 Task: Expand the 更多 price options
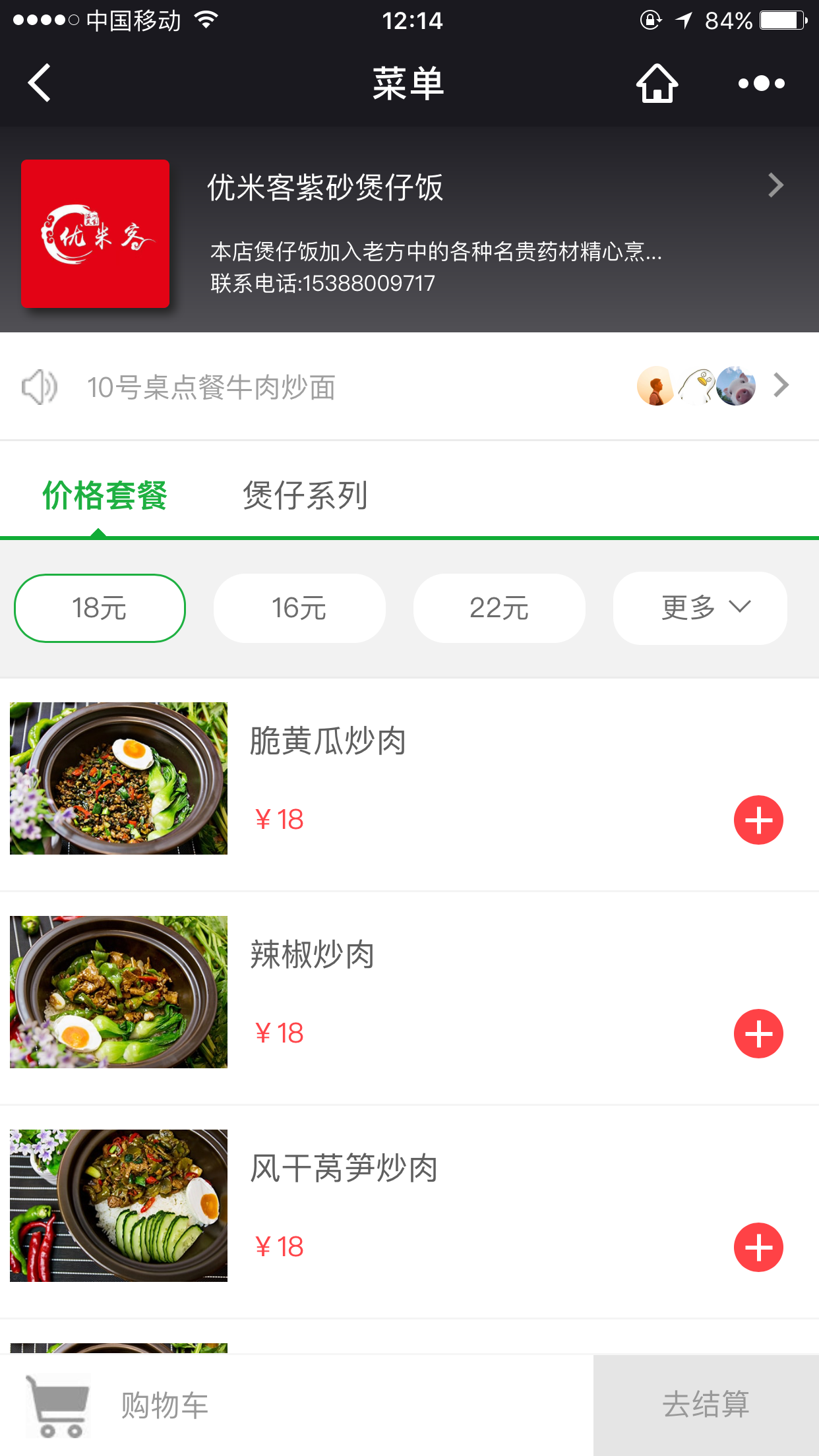pos(700,608)
